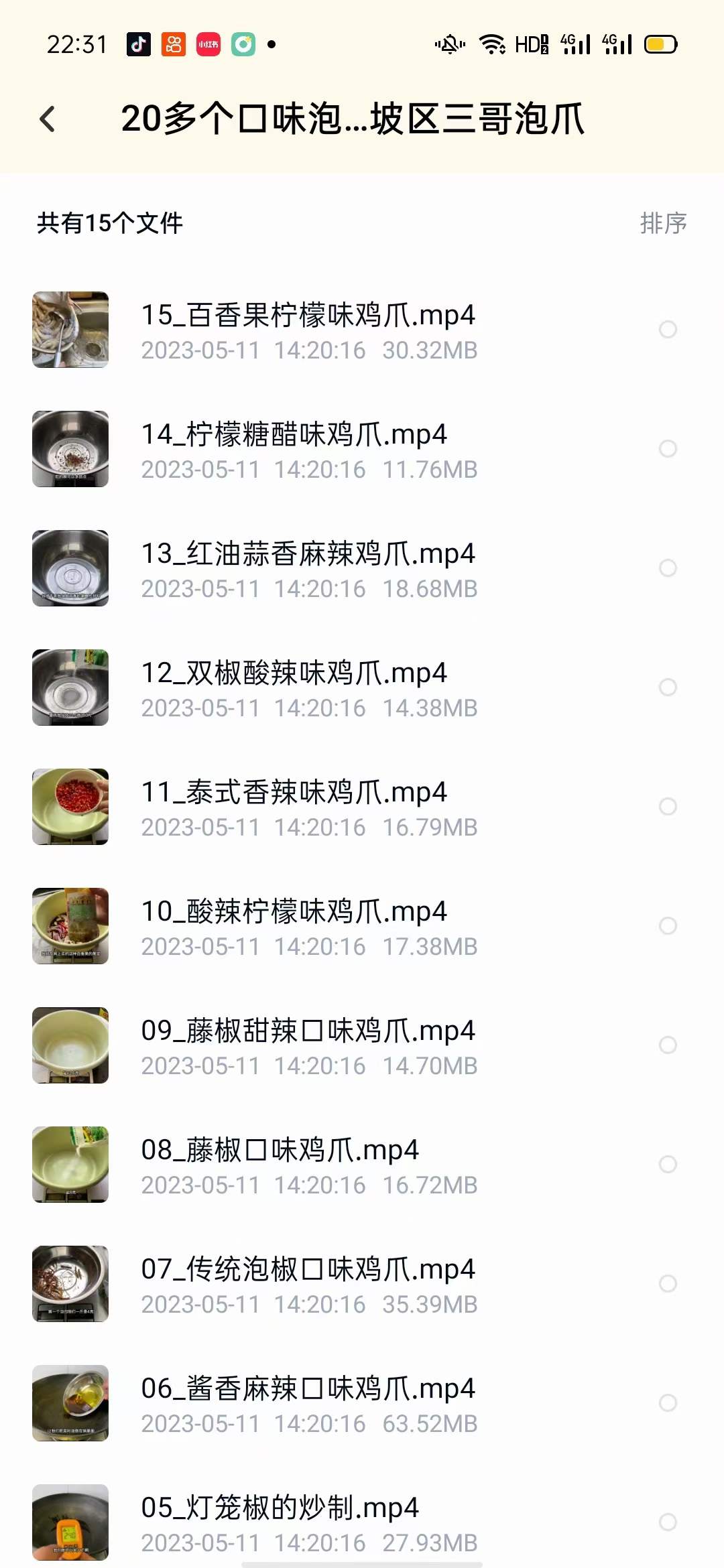The width and height of the screenshot is (724, 1568).
Task: Tap the Xiaohongshu icon in the status bar
Action: pos(207,44)
